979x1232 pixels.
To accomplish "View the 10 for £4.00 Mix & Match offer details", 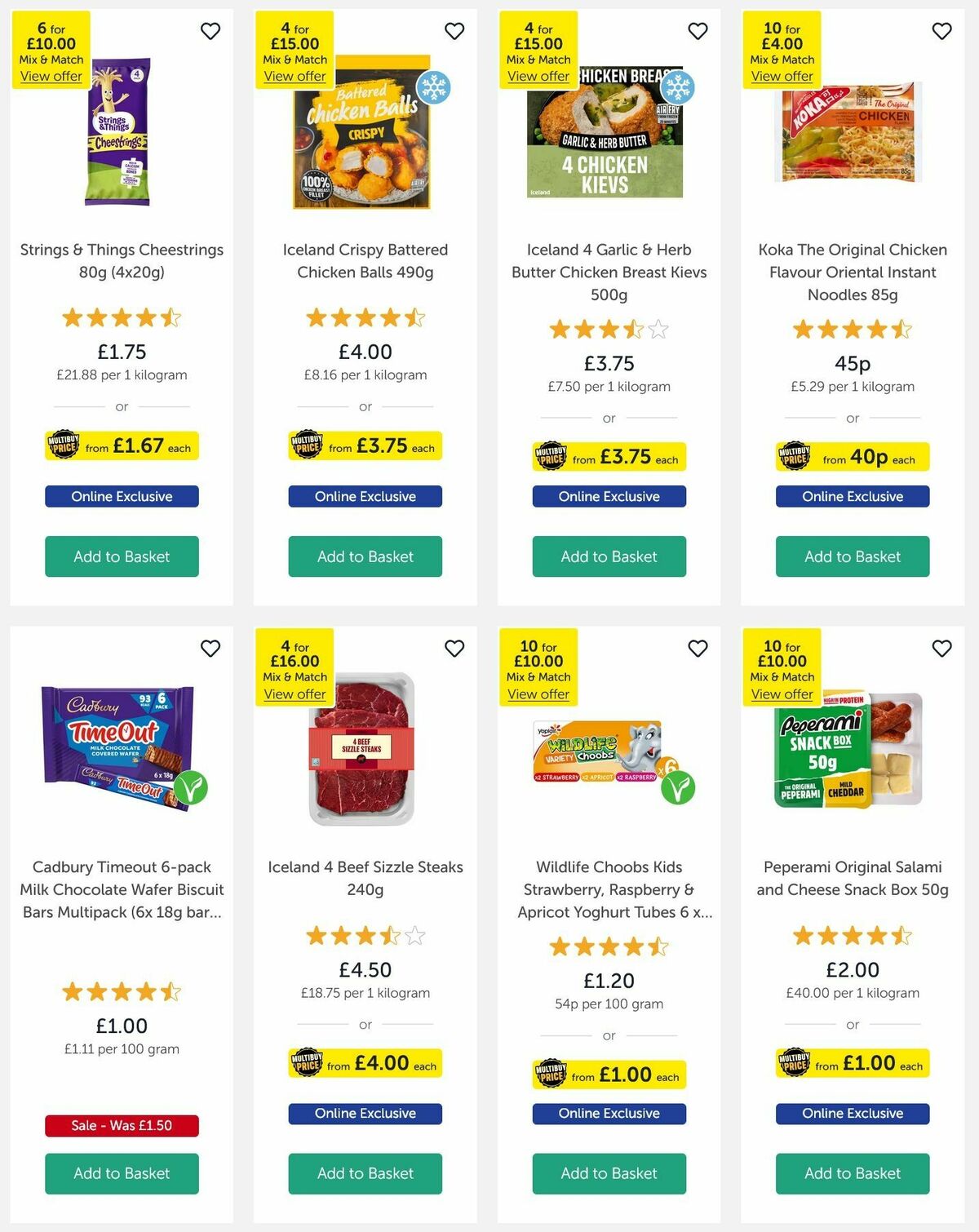I will tap(781, 76).
